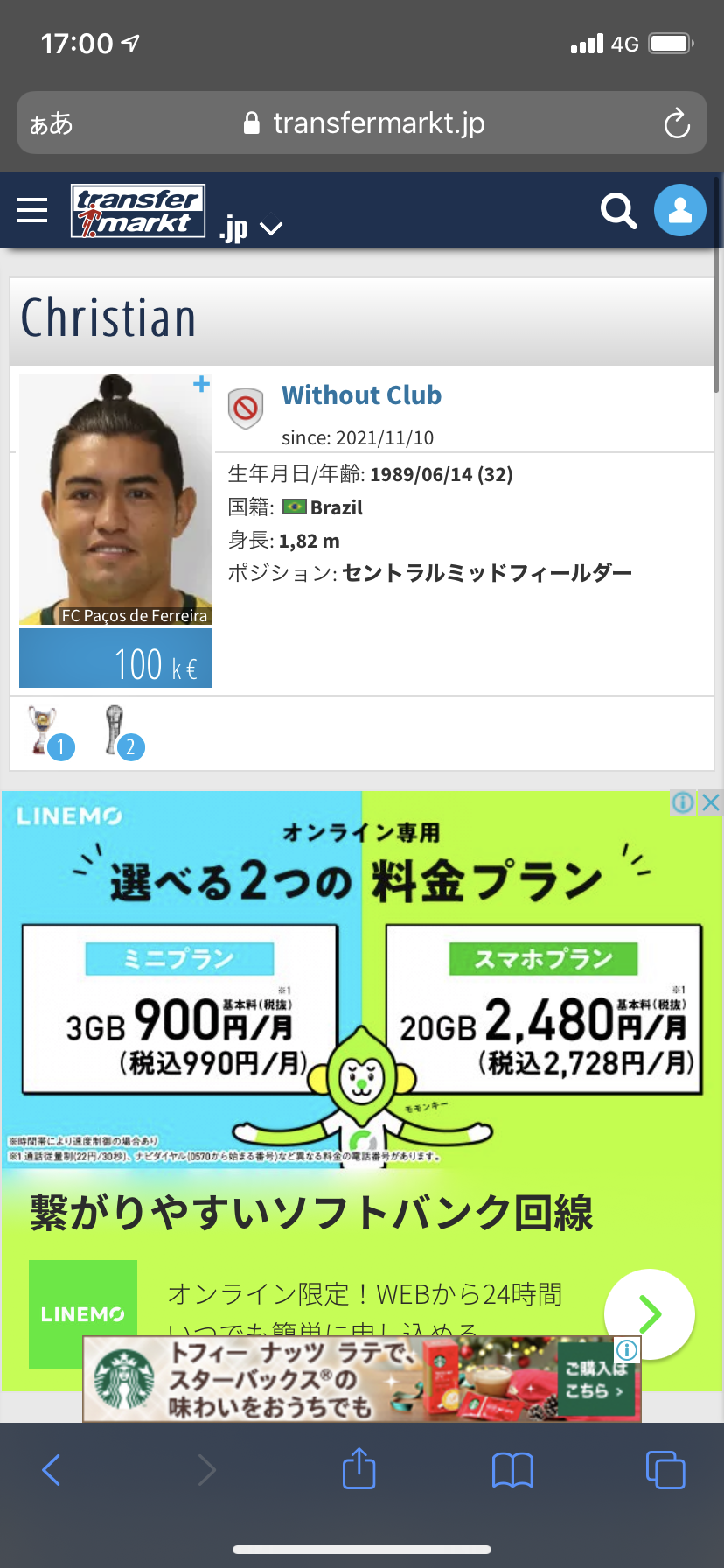Open Safari bookmarks

(x=512, y=1470)
